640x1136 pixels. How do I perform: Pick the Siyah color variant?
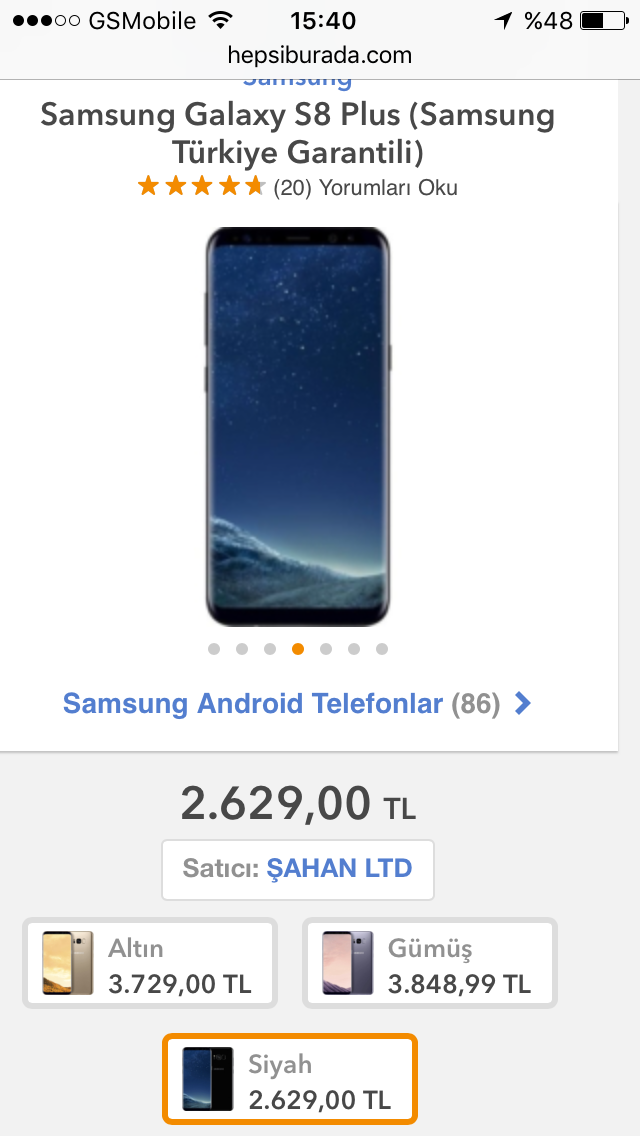(x=289, y=1079)
